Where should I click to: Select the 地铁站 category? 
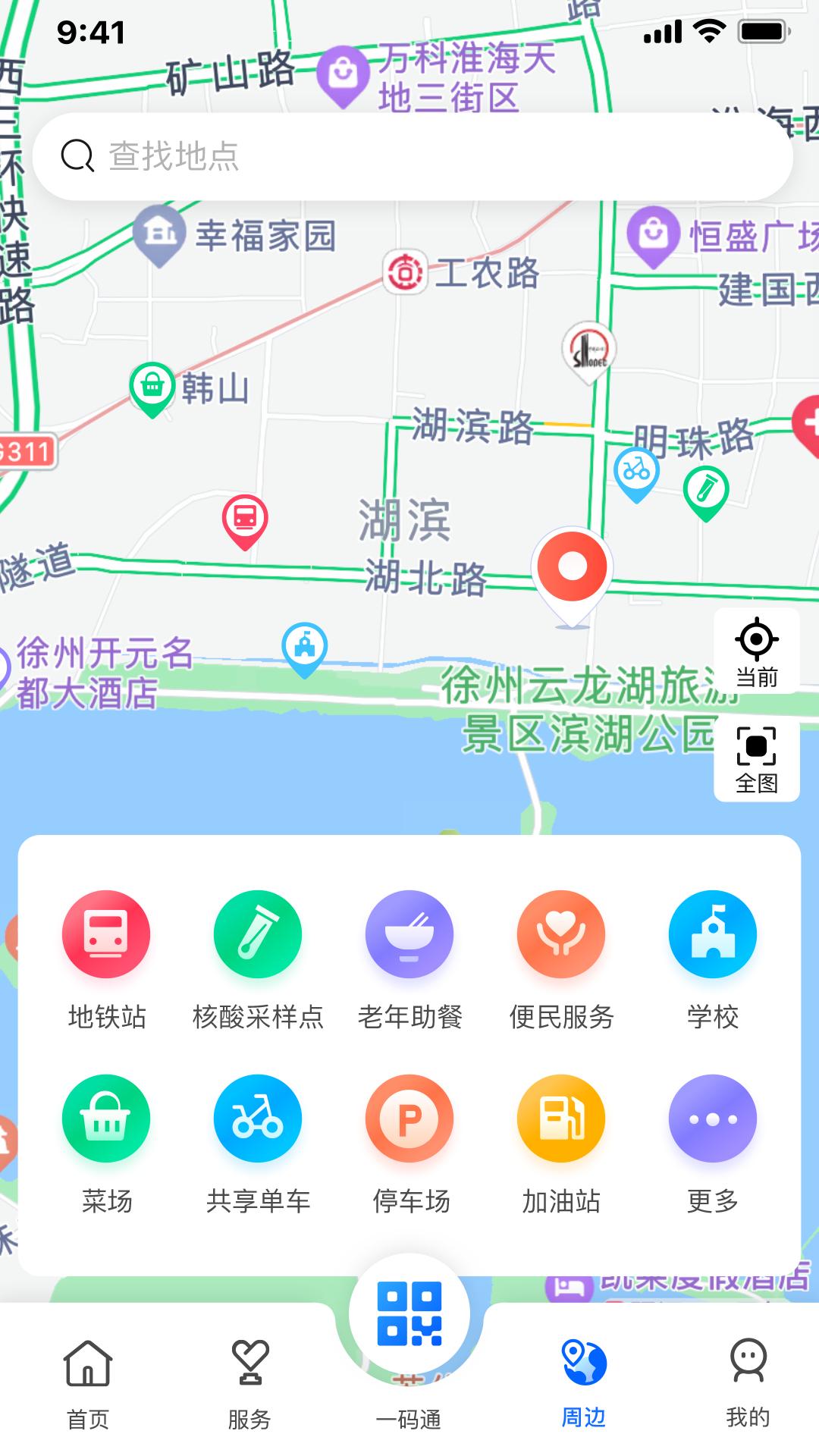coord(106,959)
